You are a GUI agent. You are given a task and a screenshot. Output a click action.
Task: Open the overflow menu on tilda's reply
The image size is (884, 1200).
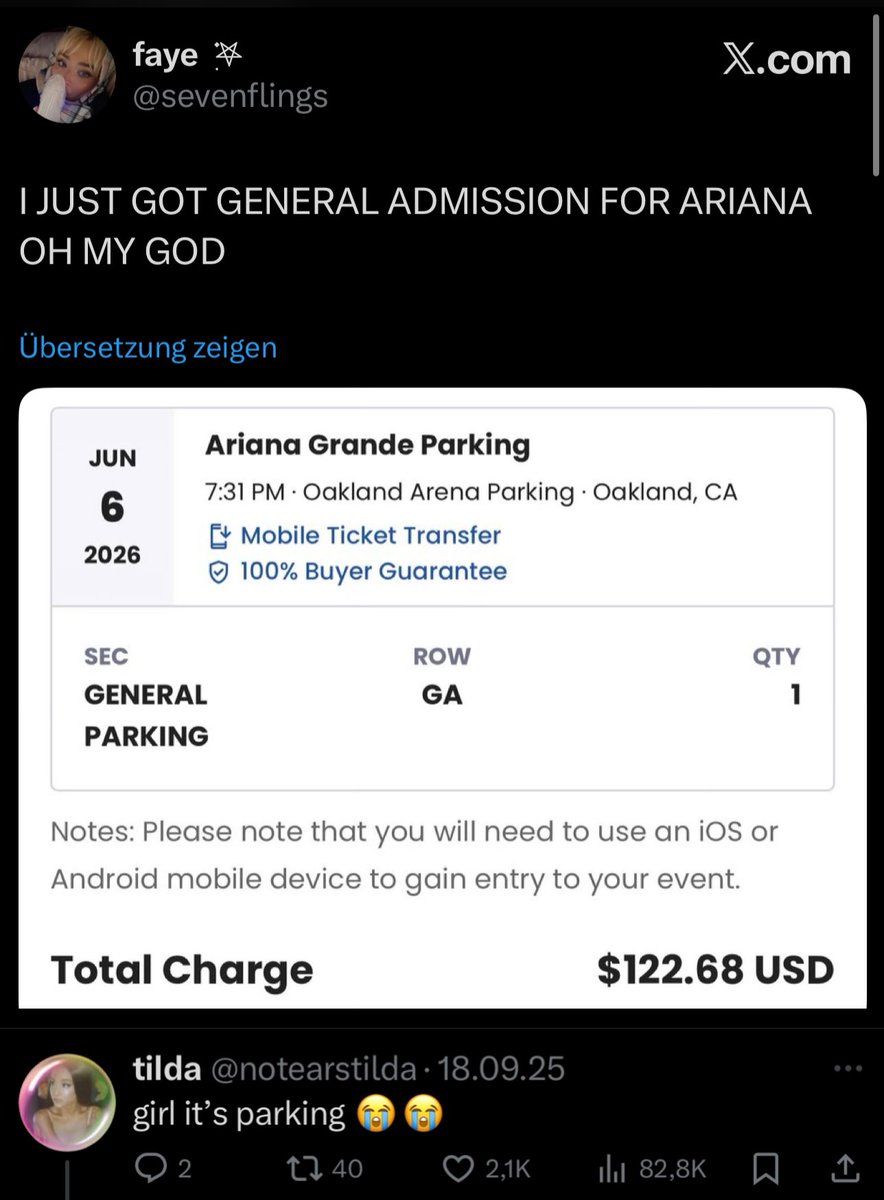(x=846, y=1069)
